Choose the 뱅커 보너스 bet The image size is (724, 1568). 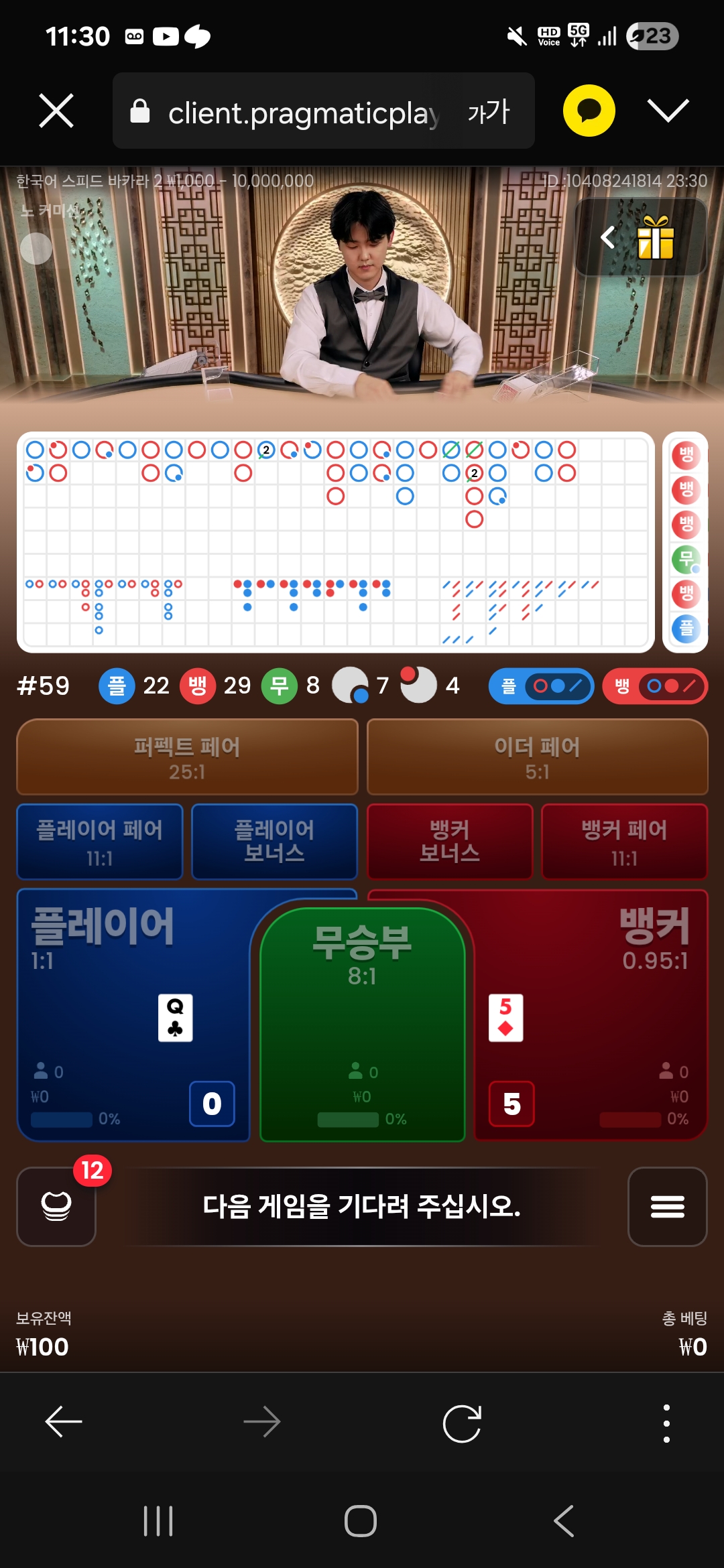point(449,842)
